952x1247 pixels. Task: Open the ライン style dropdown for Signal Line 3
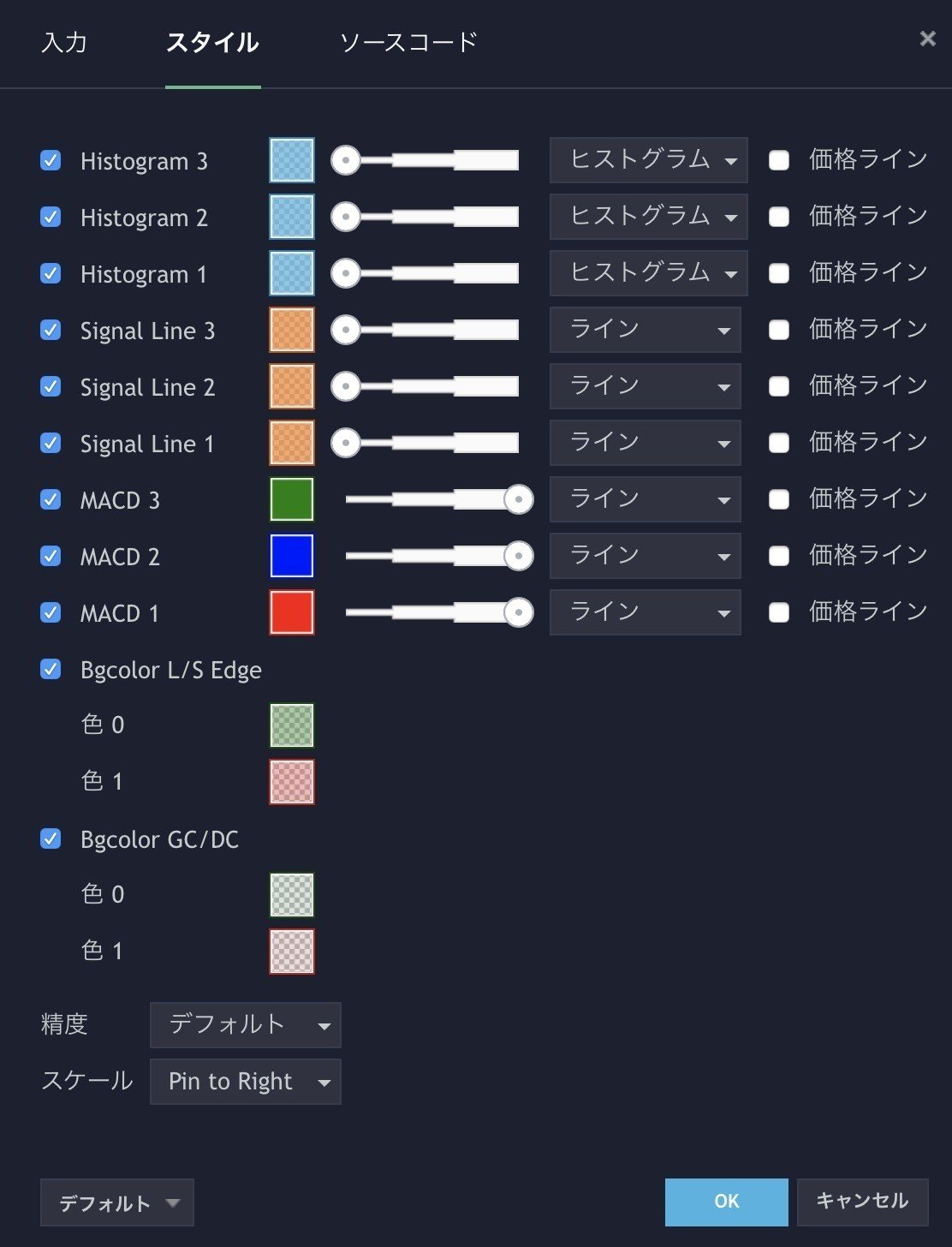pos(645,330)
